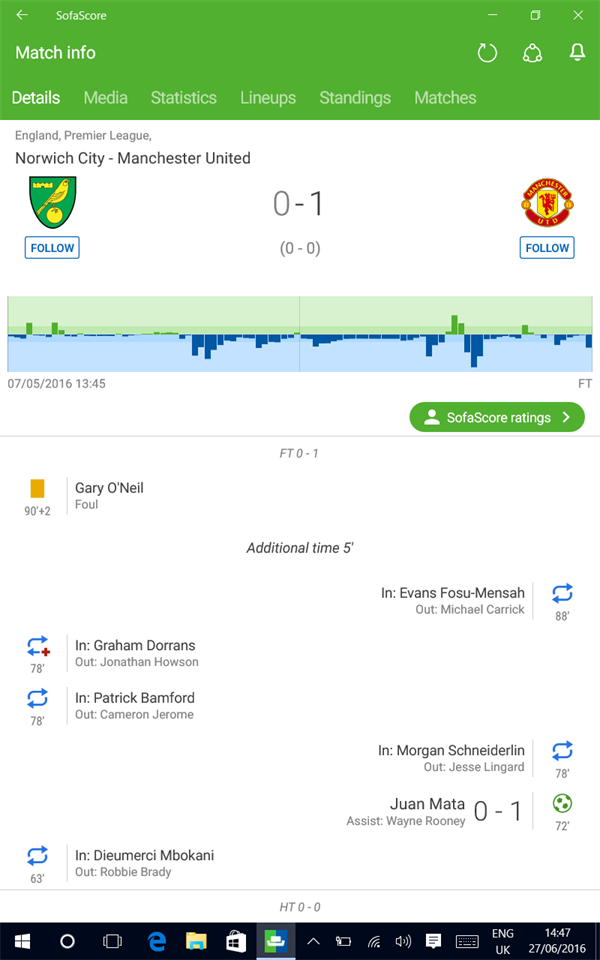Select the Details tab

click(x=36, y=98)
